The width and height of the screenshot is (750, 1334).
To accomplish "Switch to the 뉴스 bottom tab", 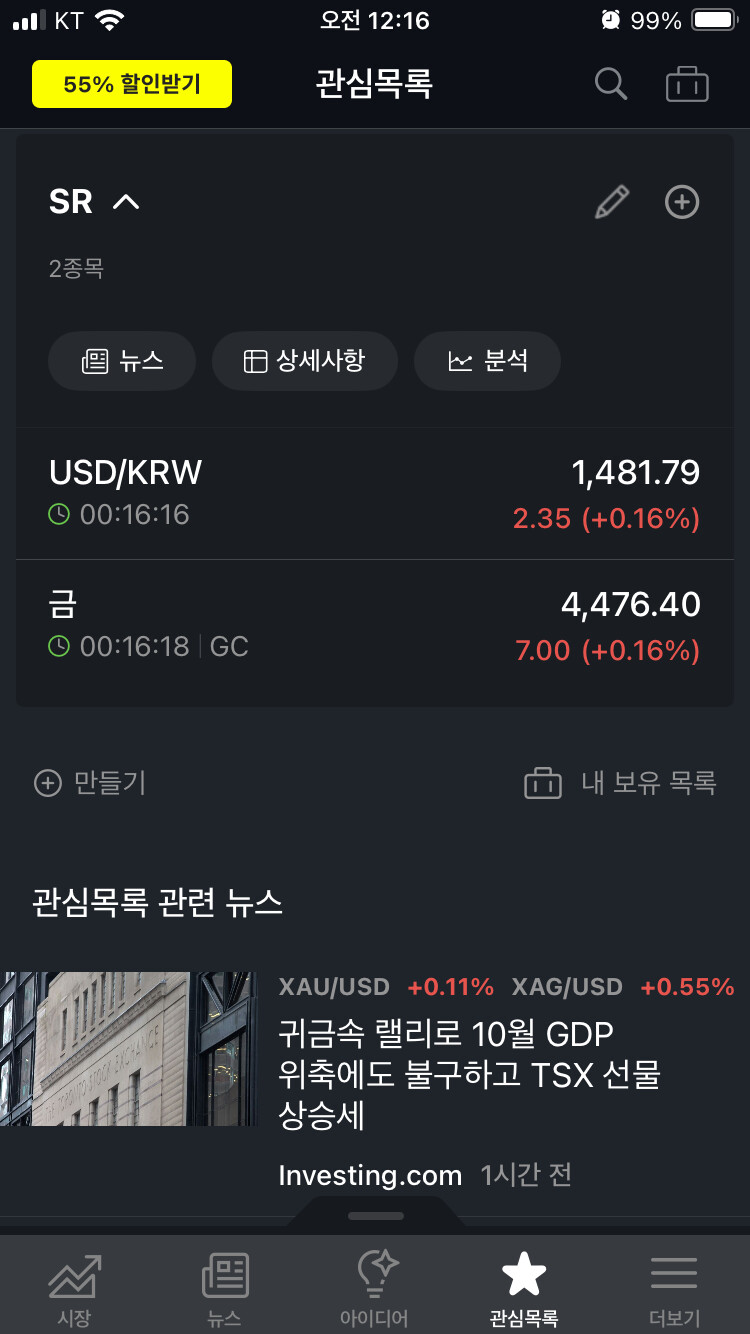I will point(224,1289).
